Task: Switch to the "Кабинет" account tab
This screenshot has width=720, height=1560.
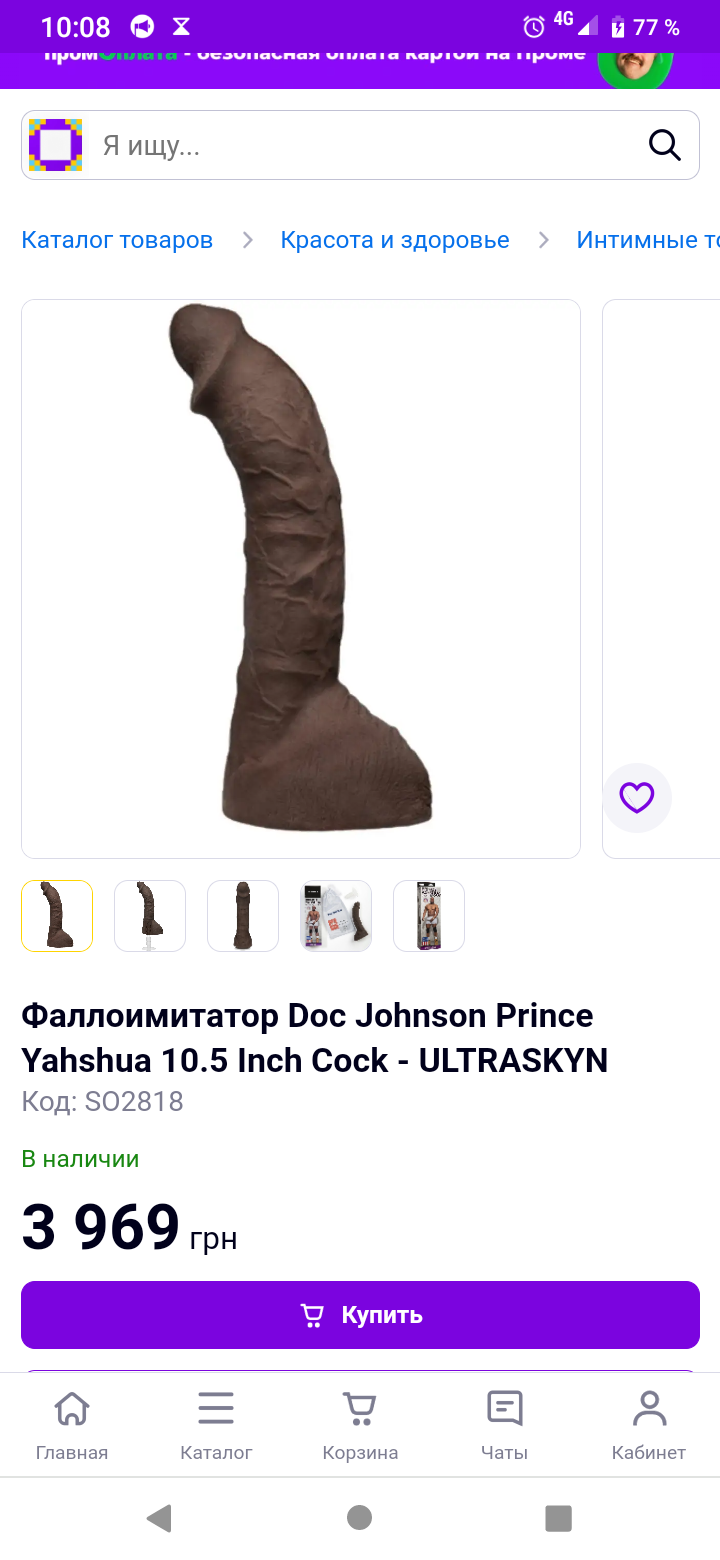Action: pos(649,1425)
